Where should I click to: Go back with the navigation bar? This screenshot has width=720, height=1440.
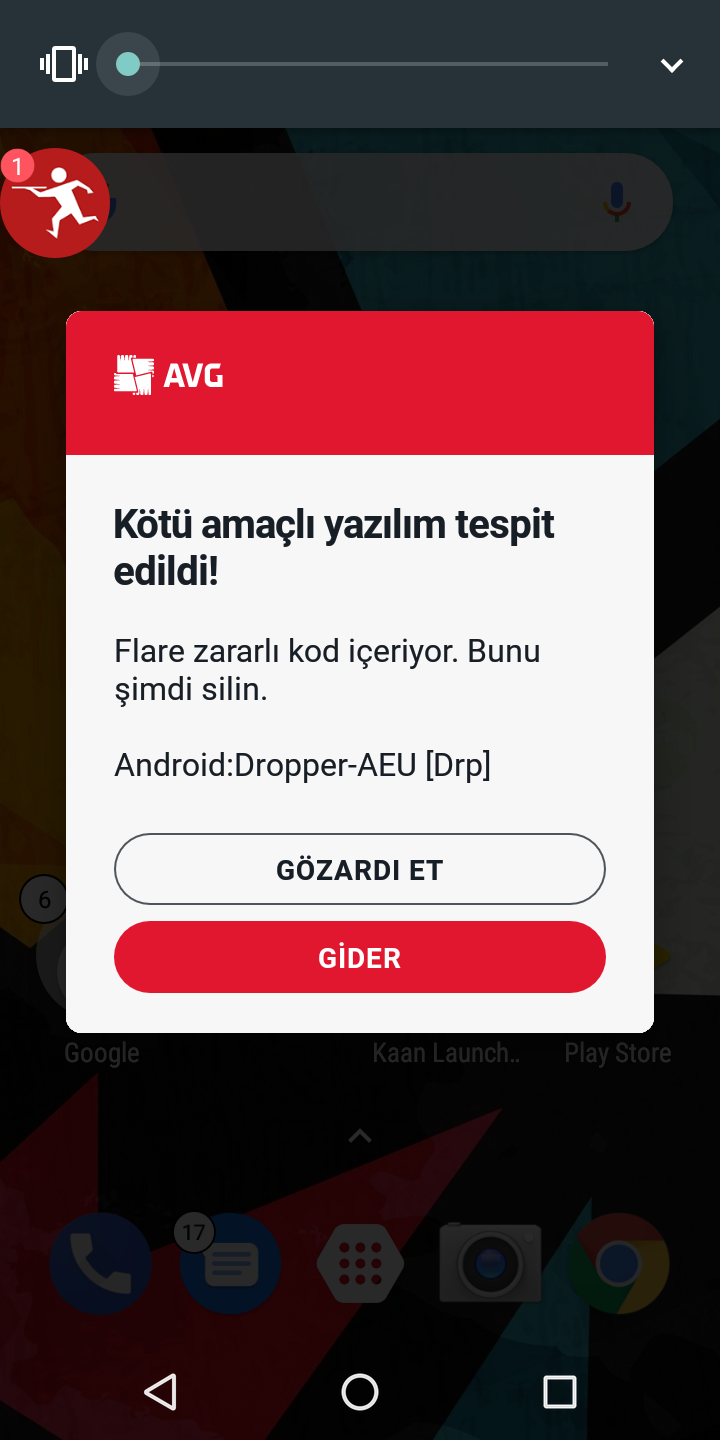(x=160, y=1391)
